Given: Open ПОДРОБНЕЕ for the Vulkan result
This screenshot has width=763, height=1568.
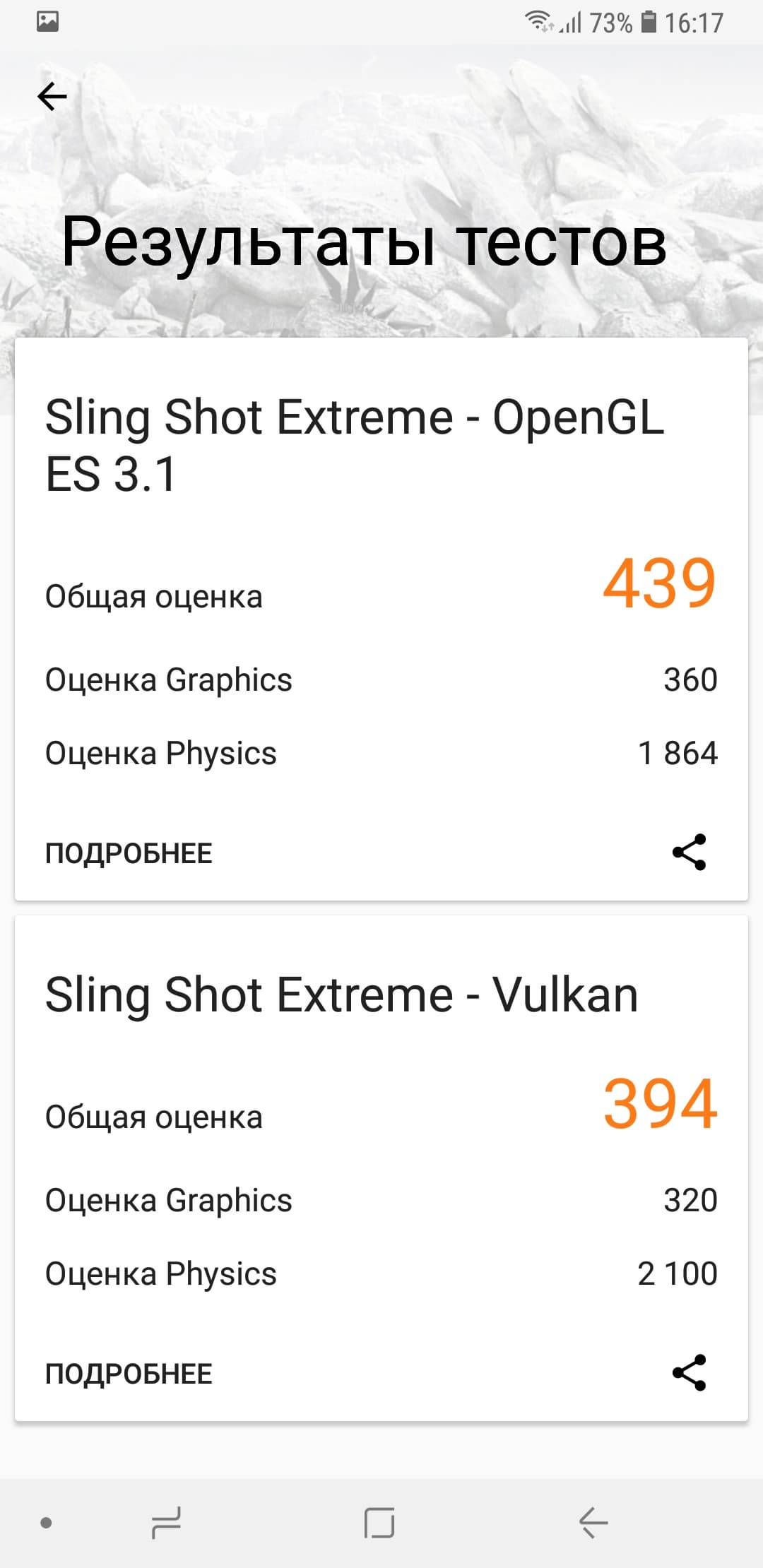Looking at the screenshot, I should pyautogui.click(x=129, y=1374).
